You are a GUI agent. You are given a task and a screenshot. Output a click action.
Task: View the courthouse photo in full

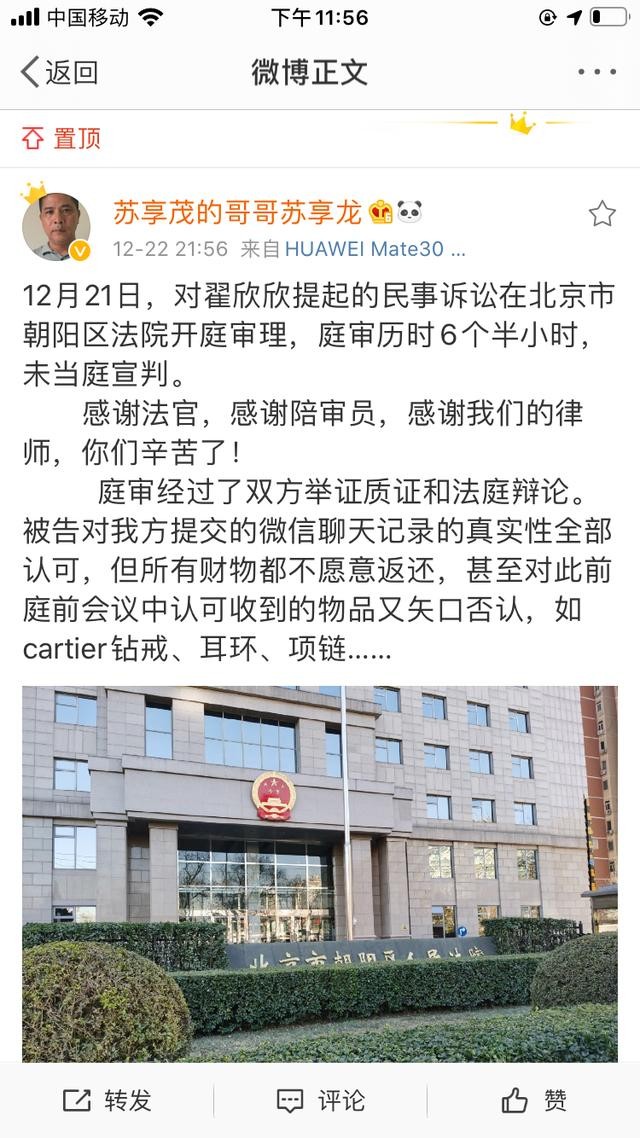(320, 872)
